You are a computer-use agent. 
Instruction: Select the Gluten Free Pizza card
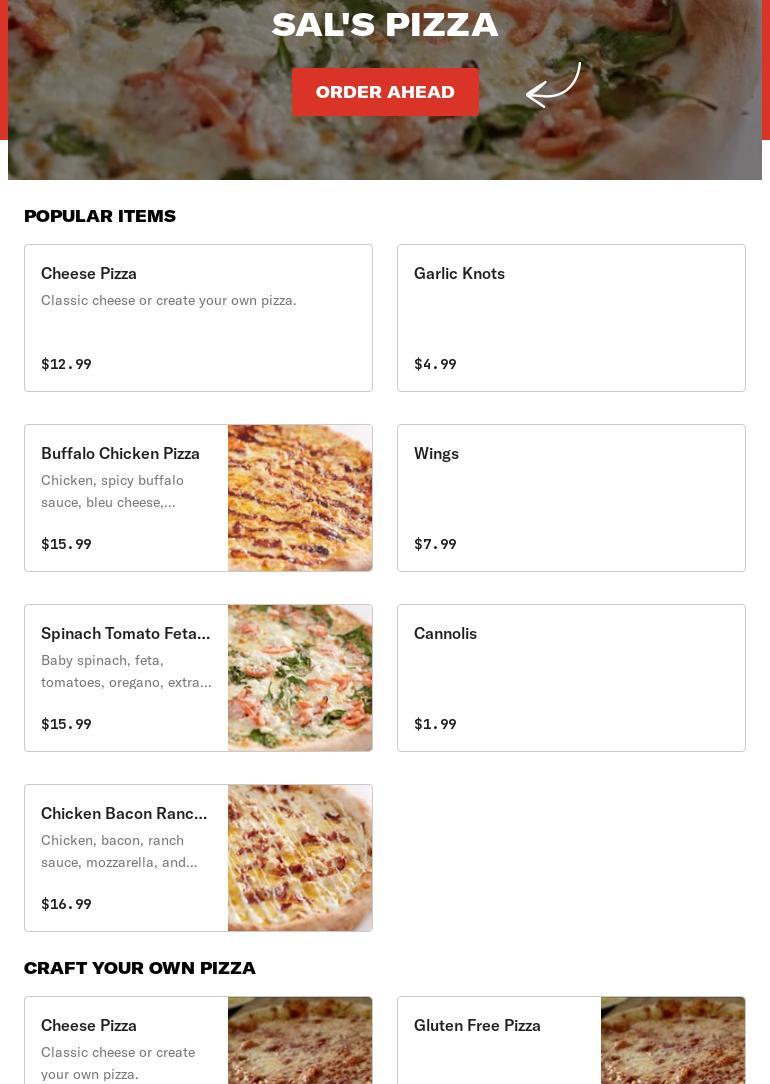tap(571, 1040)
